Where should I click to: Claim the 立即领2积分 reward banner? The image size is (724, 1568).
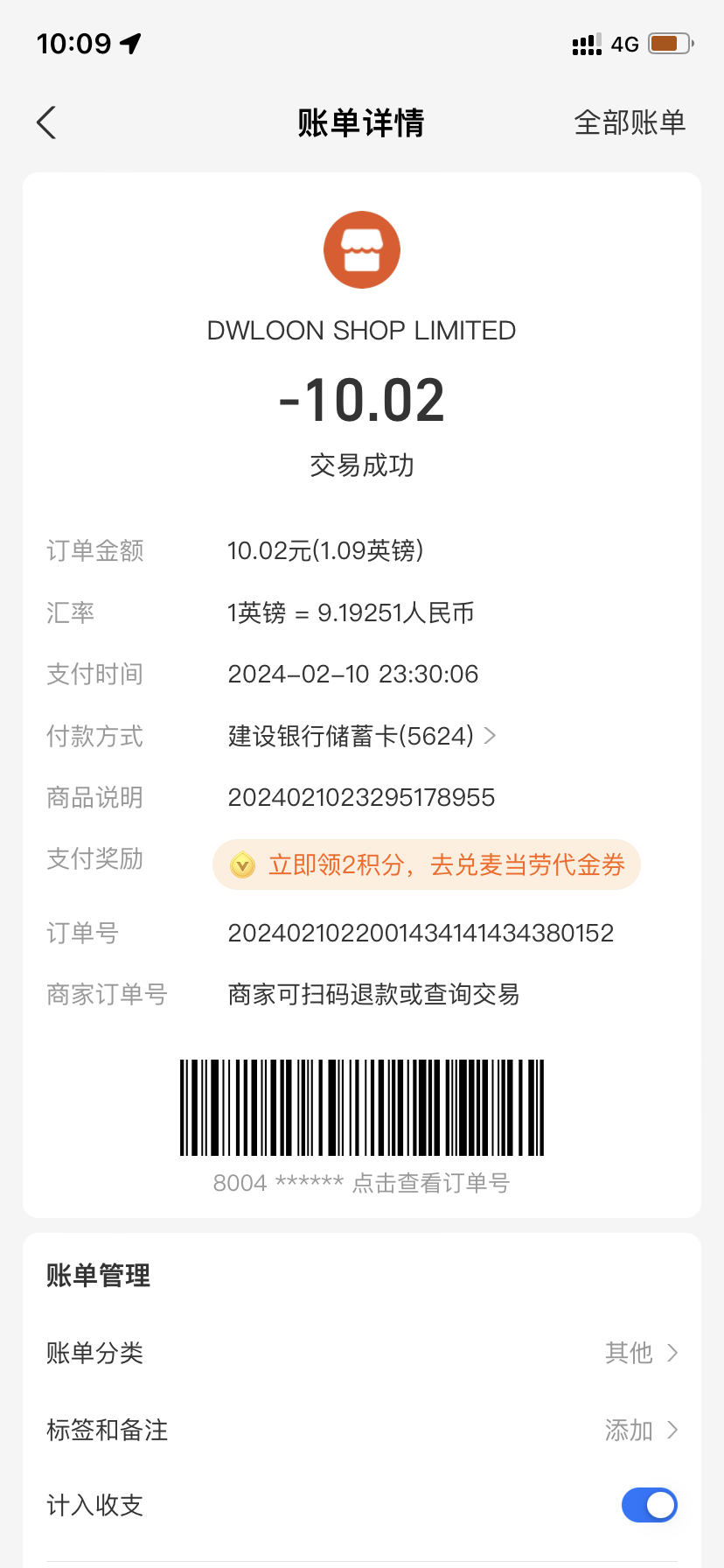pos(427,864)
